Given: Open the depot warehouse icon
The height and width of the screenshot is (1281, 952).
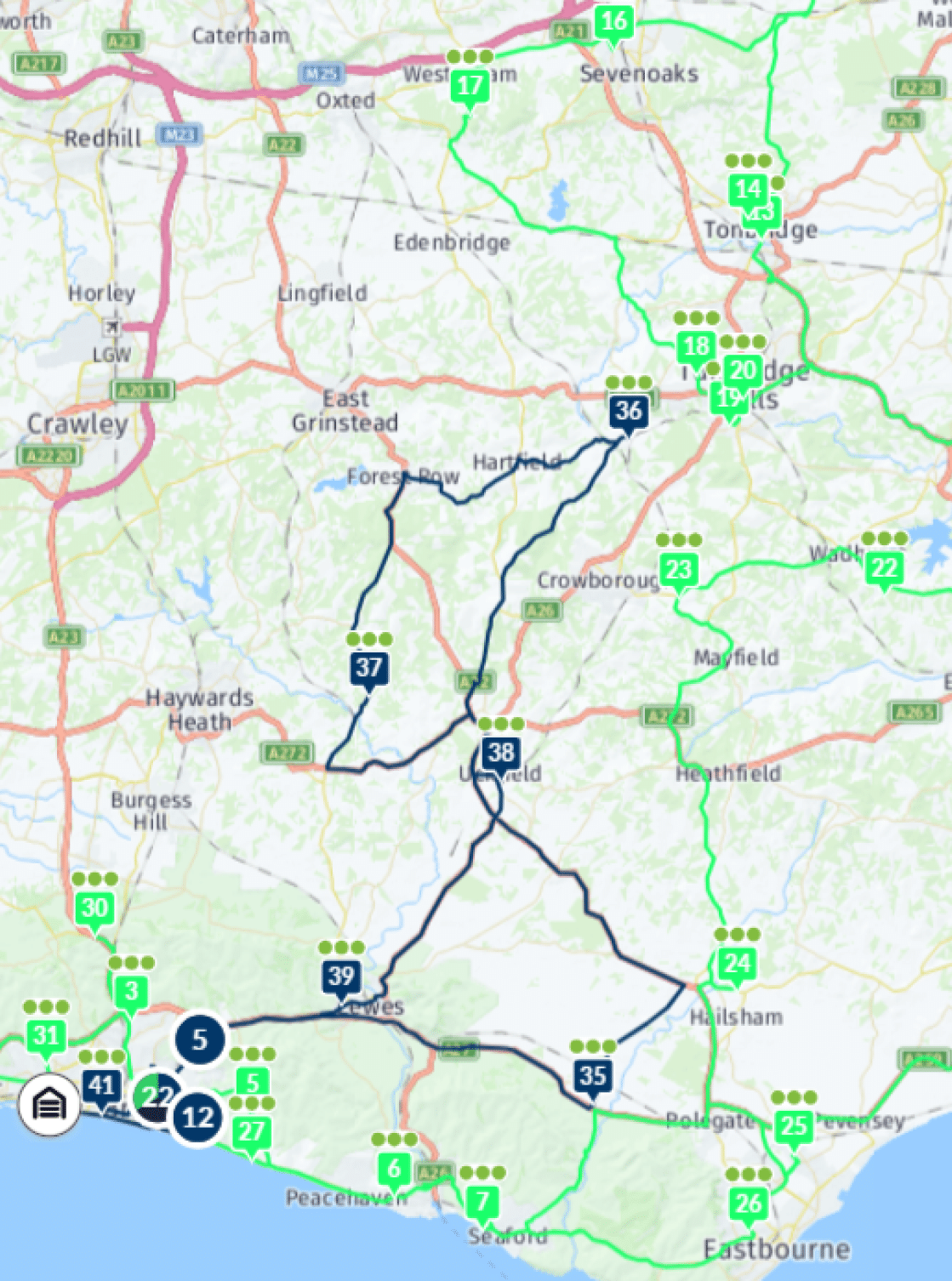Looking at the screenshot, I should click(50, 1104).
